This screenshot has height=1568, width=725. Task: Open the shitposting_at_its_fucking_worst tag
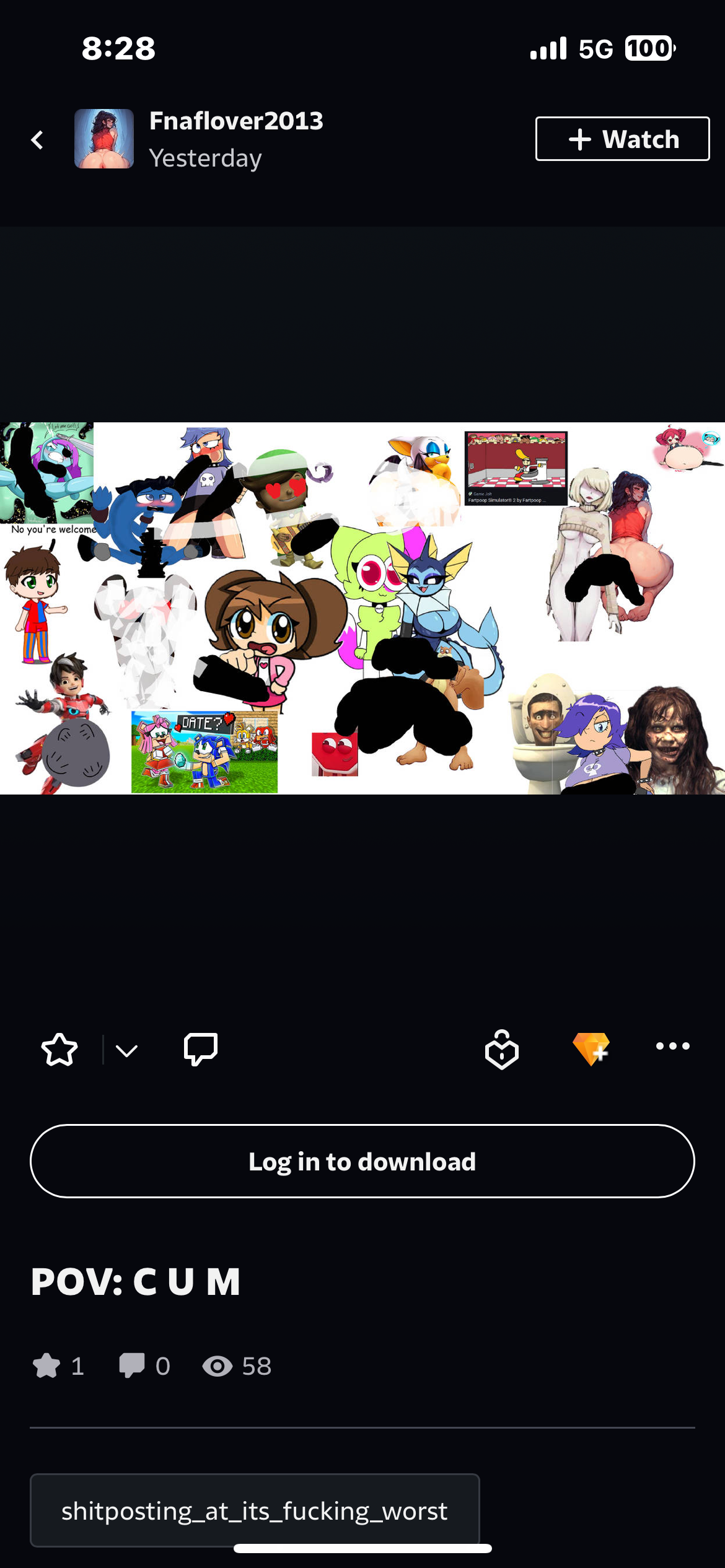pos(255,1510)
